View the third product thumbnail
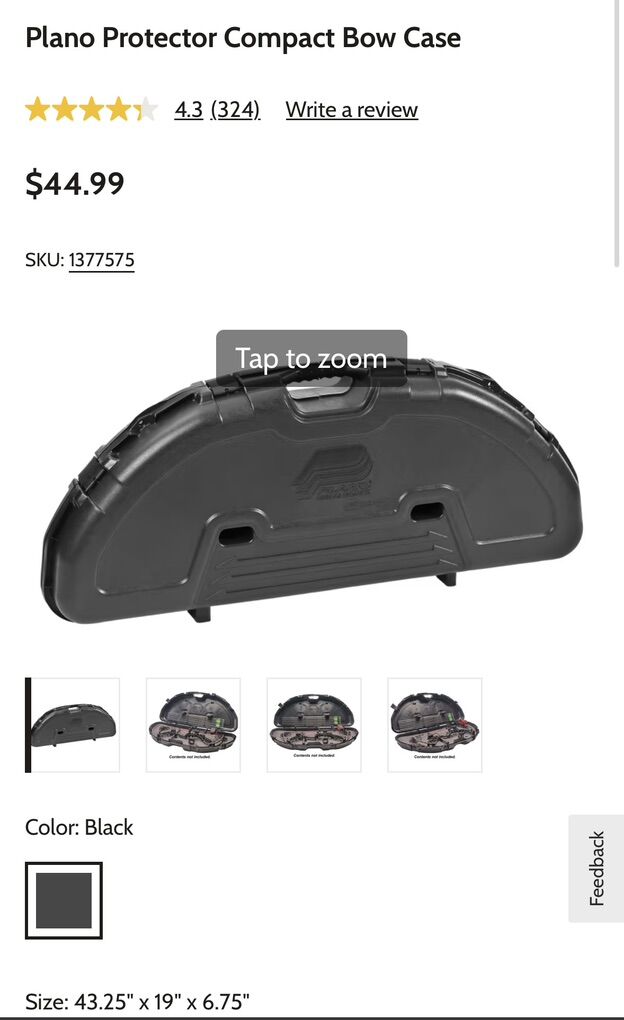The height and width of the screenshot is (1020, 624). (x=314, y=725)
